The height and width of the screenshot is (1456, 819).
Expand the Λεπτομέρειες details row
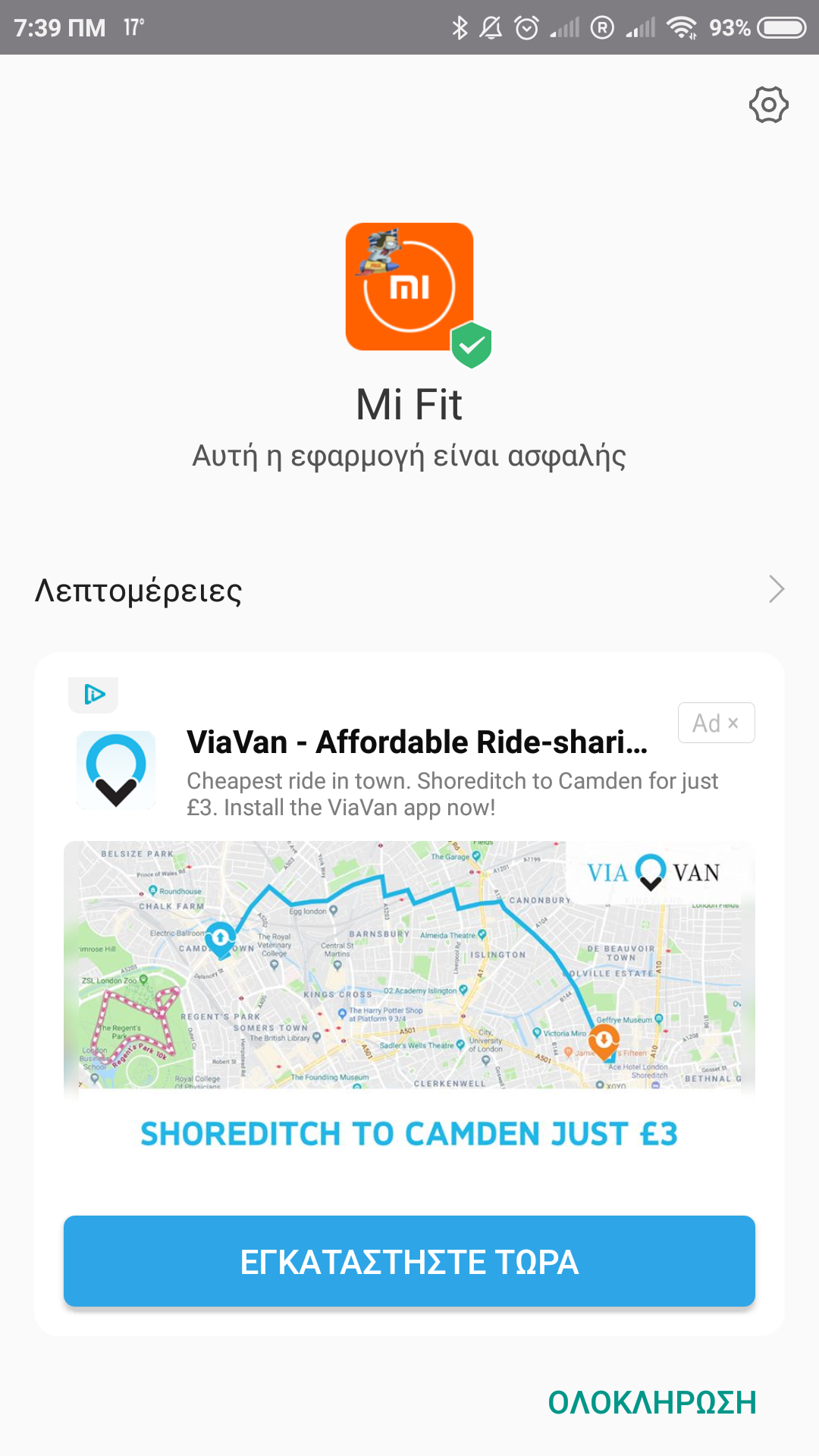pyautogui.click(x=409, y=590)
